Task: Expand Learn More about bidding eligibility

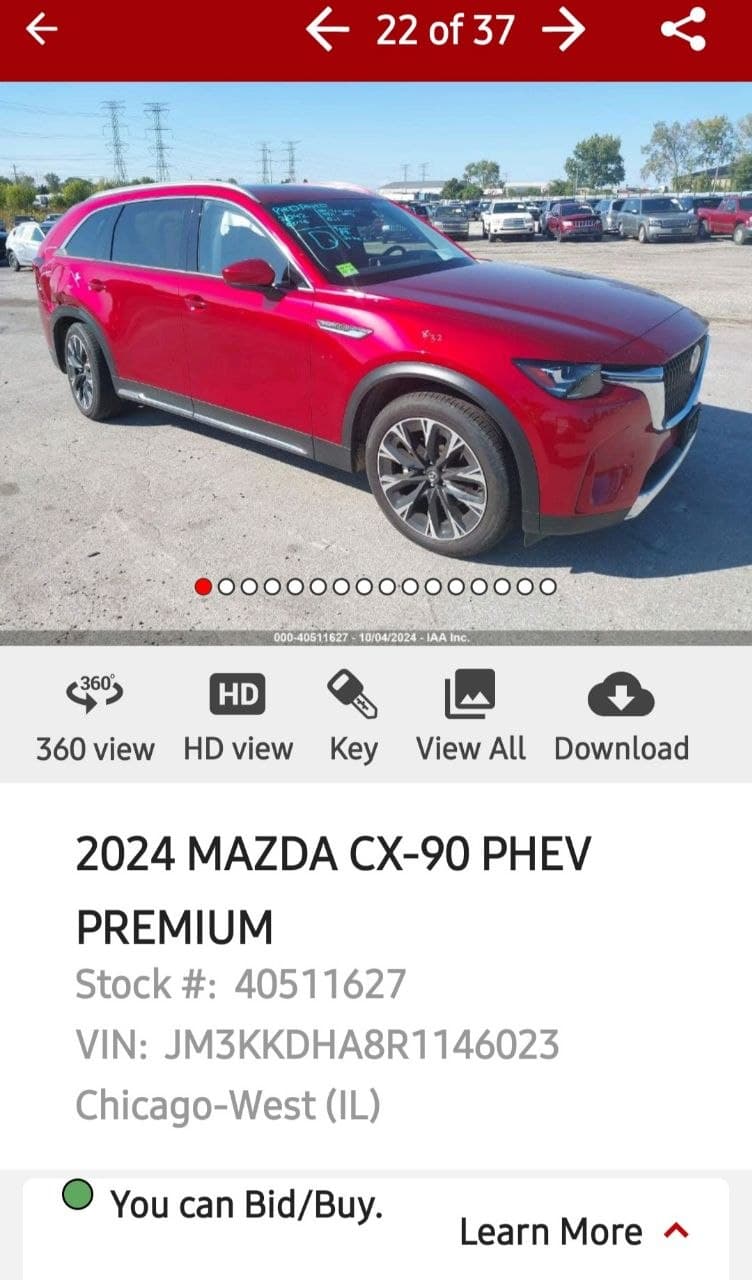Action: (574, 1232)
